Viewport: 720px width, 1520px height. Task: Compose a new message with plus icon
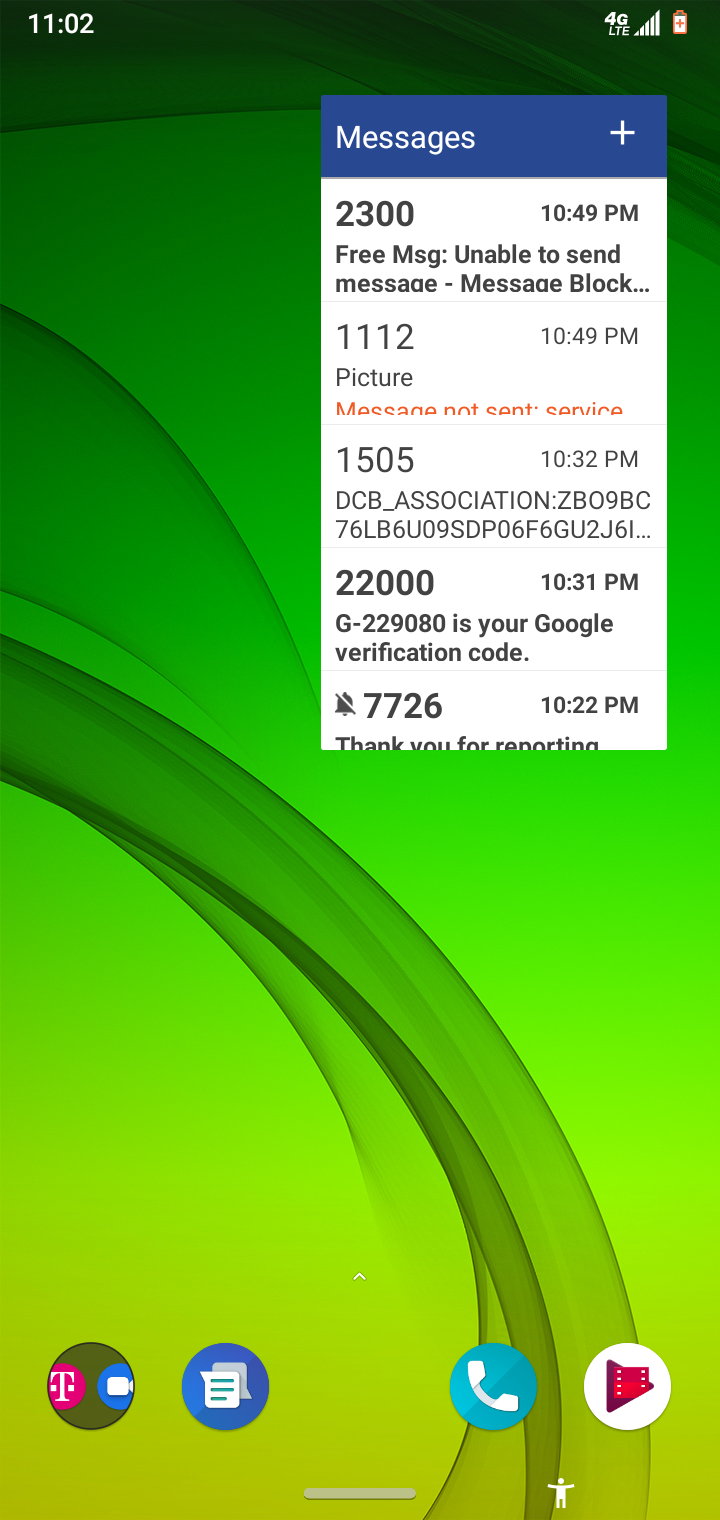(x=622, y=134)
